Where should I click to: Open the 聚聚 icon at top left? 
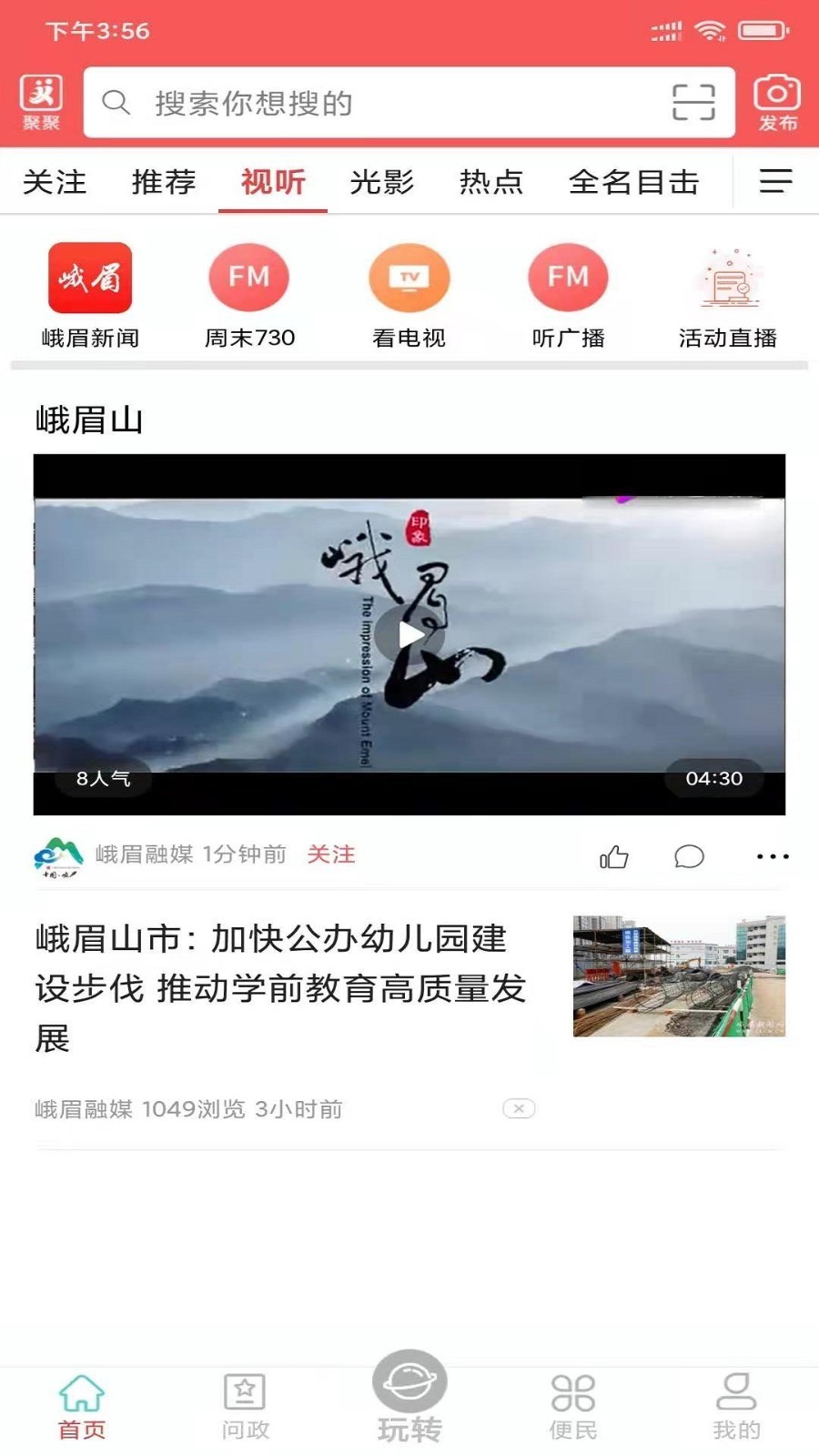[x=41, y=100]
